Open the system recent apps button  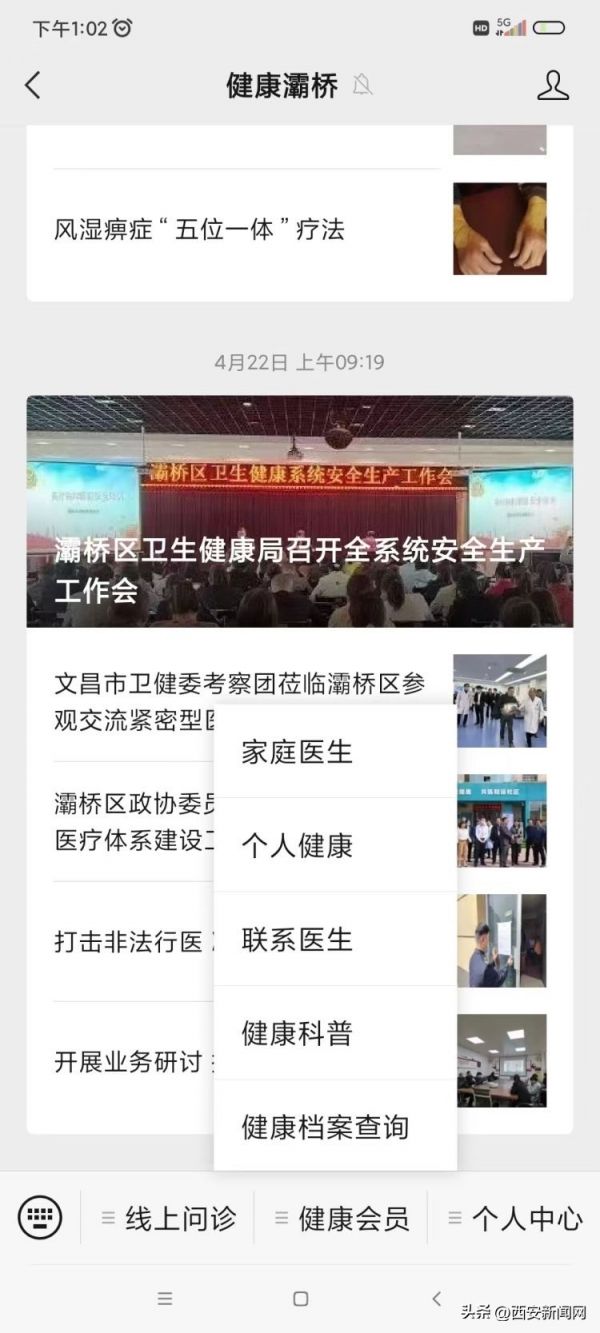point(165,1298)
